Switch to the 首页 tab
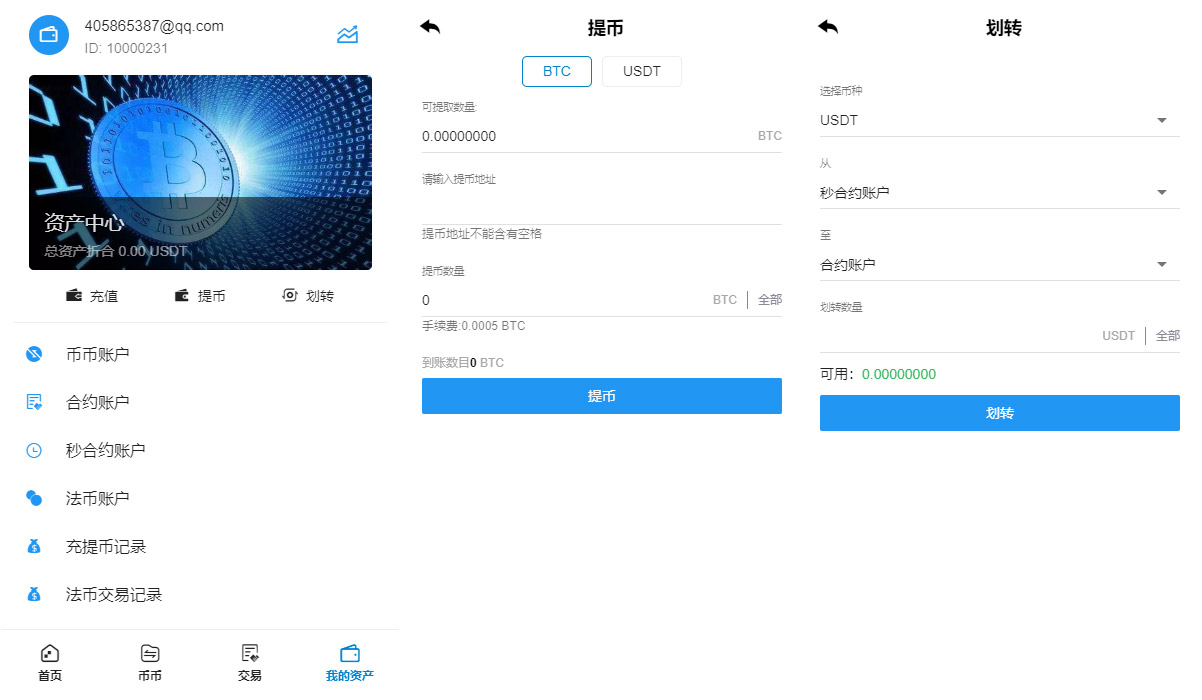This screenshot has width=1202, height=700. pos(50,663)
